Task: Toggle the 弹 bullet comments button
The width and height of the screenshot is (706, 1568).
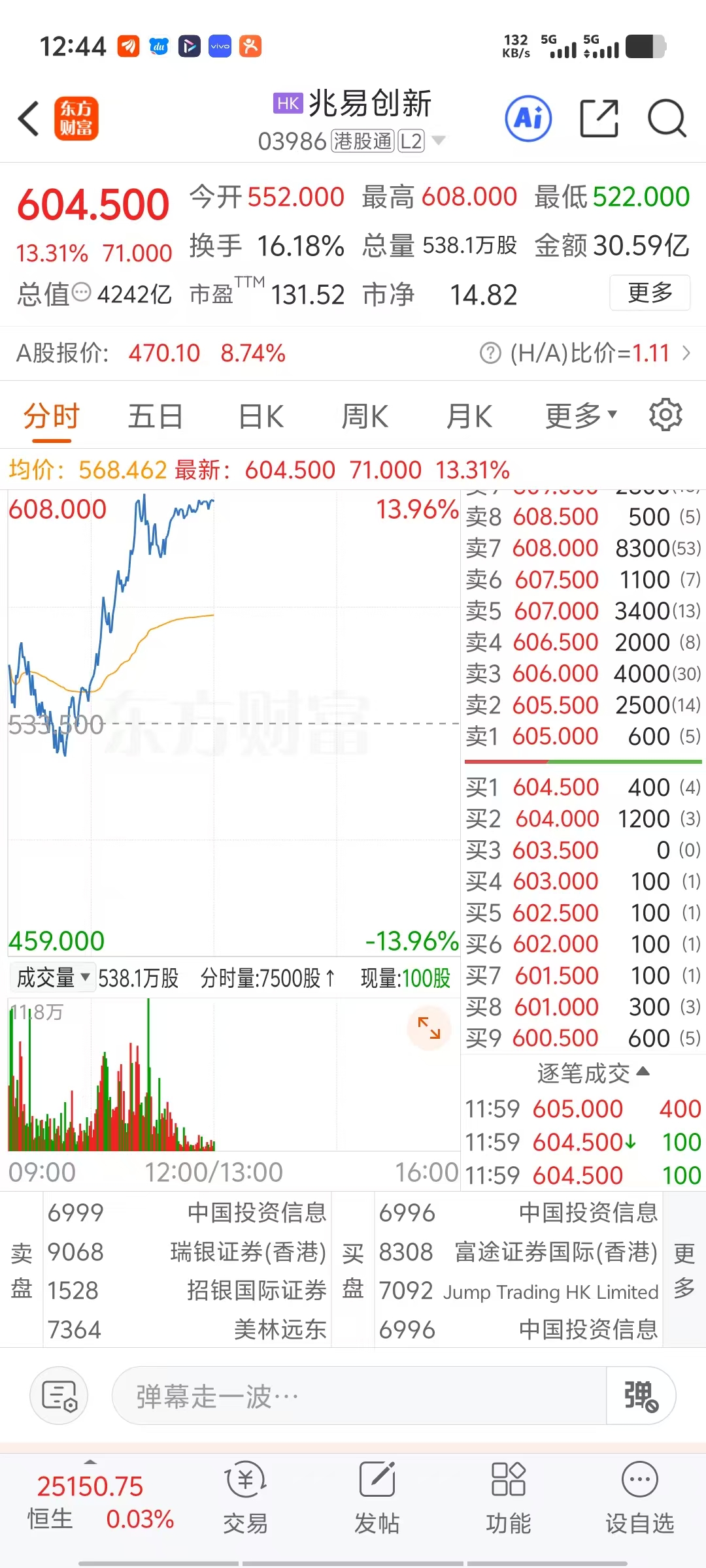Action: 641,1396
